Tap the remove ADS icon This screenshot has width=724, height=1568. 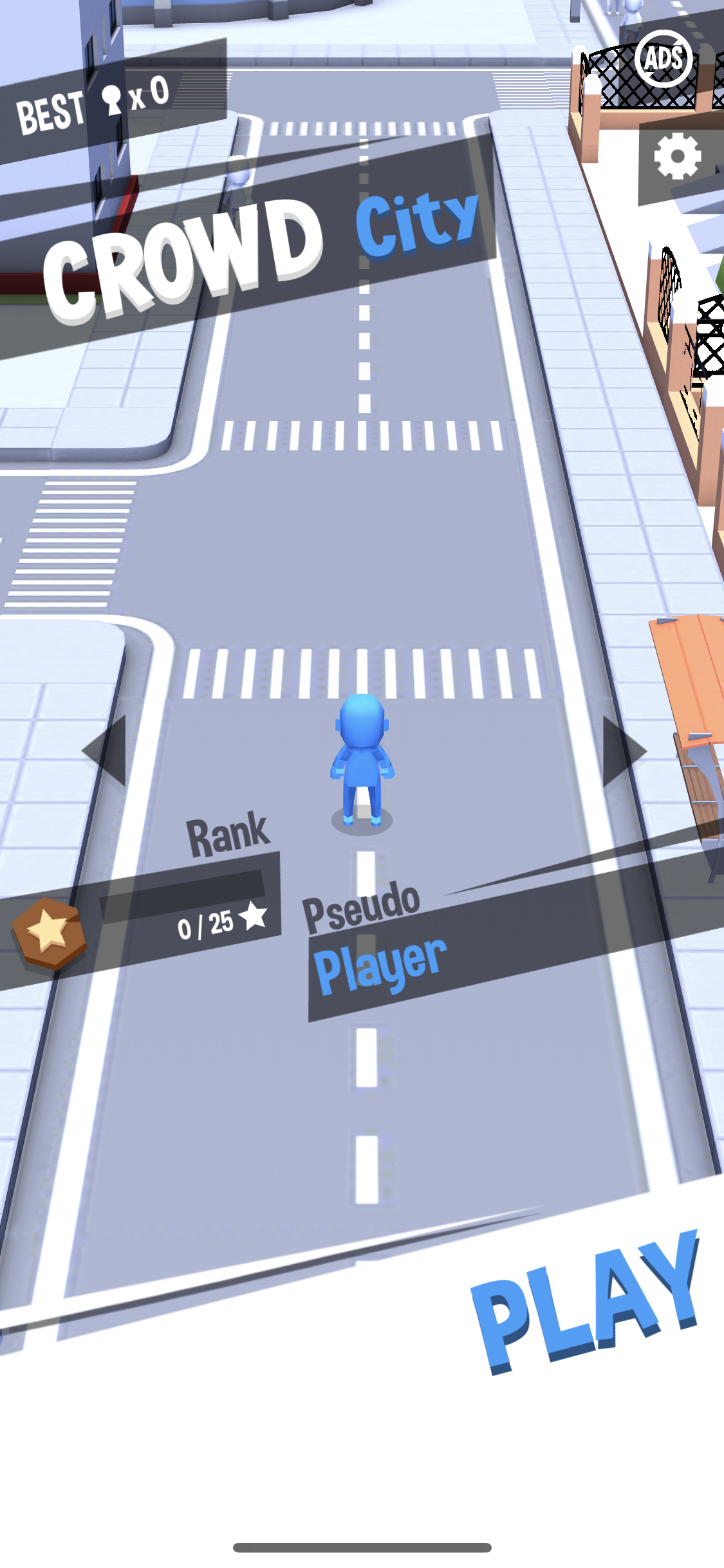[663, 59]
